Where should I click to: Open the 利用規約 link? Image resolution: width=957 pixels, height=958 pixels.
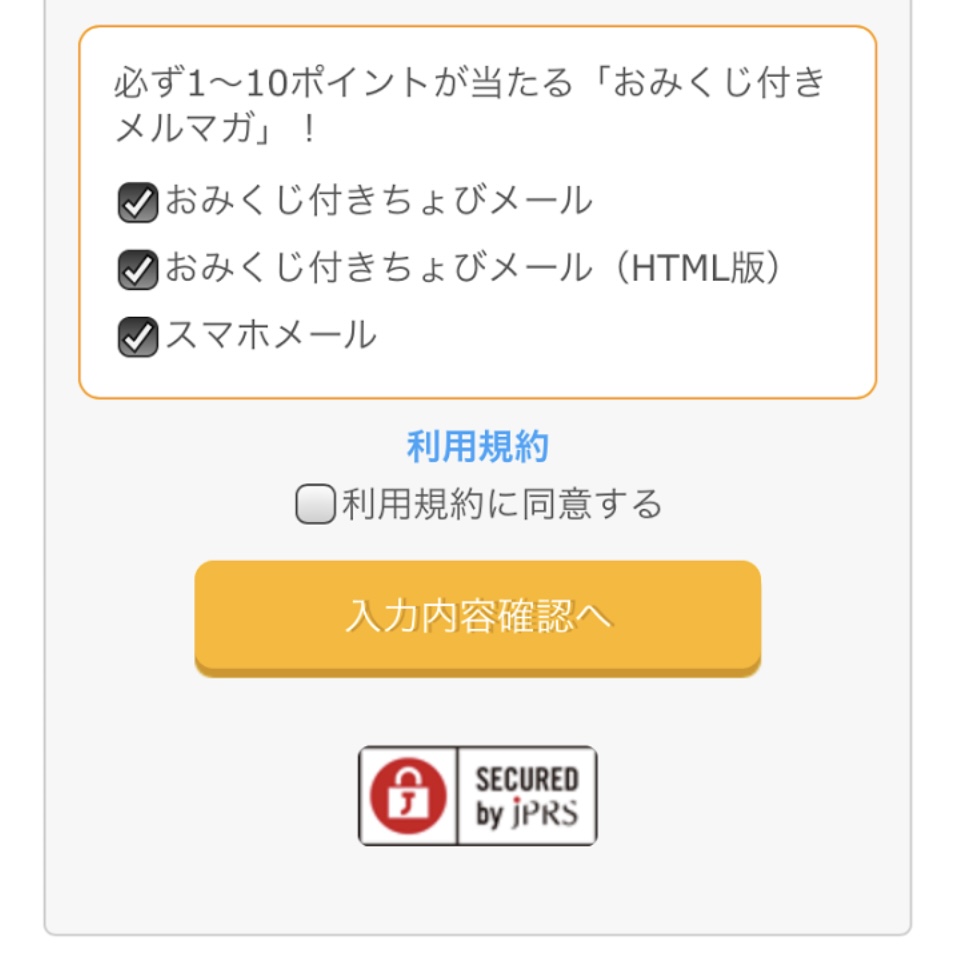477,447
